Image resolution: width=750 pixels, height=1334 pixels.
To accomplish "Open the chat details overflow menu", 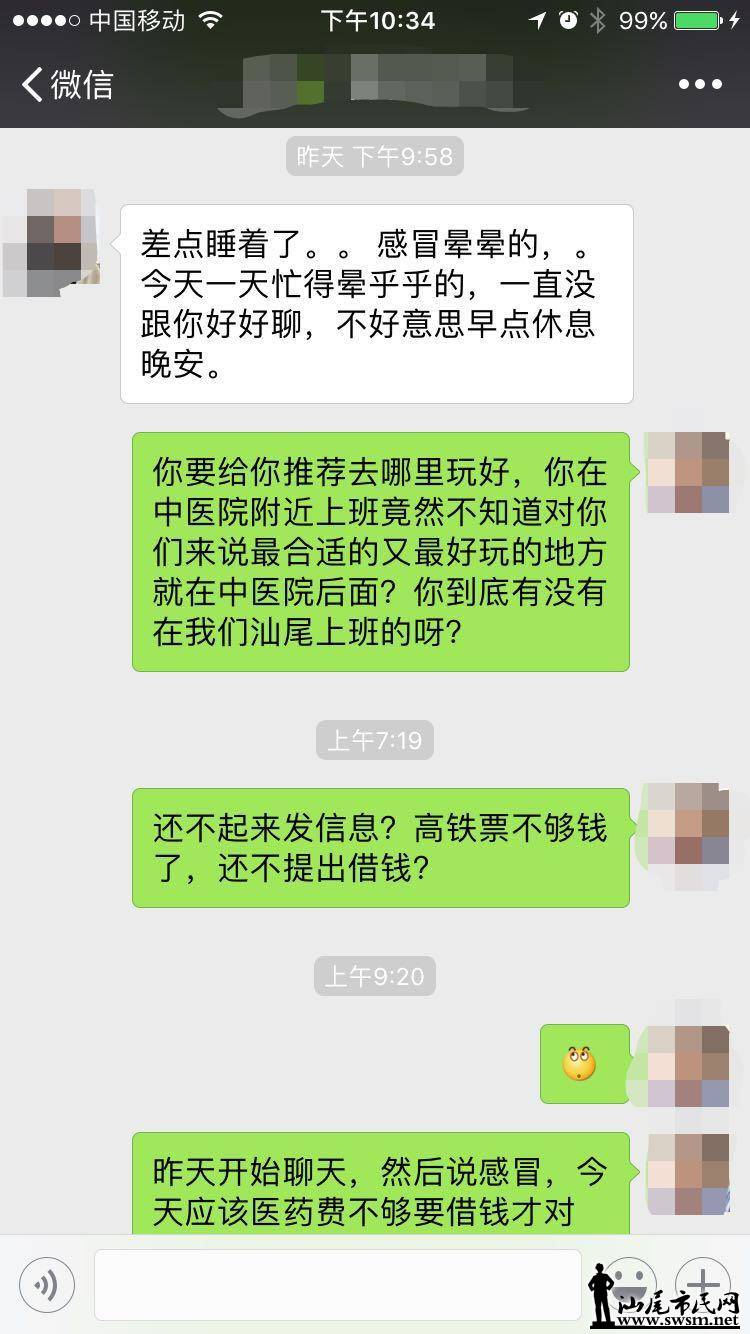I will pos(700,84).
